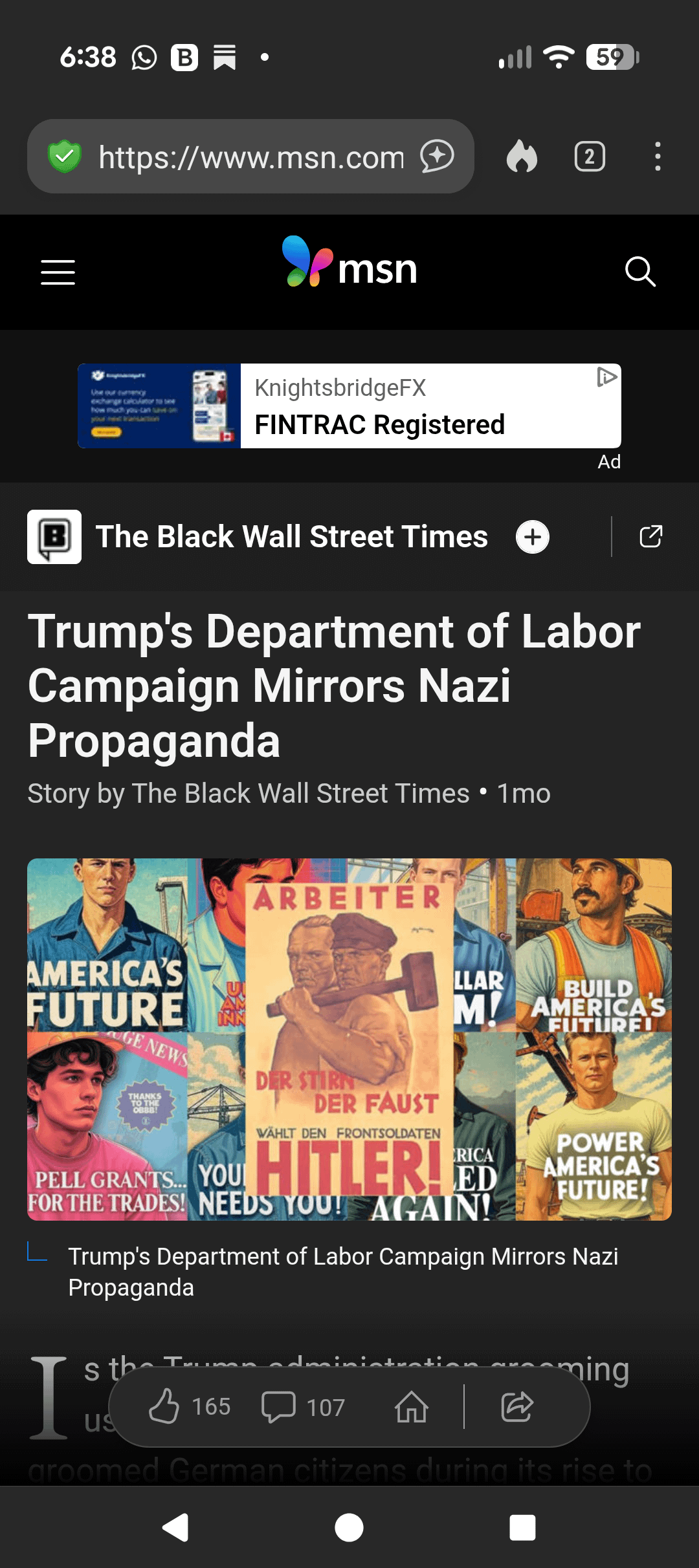Open browser tab switcher

[589, 157]
